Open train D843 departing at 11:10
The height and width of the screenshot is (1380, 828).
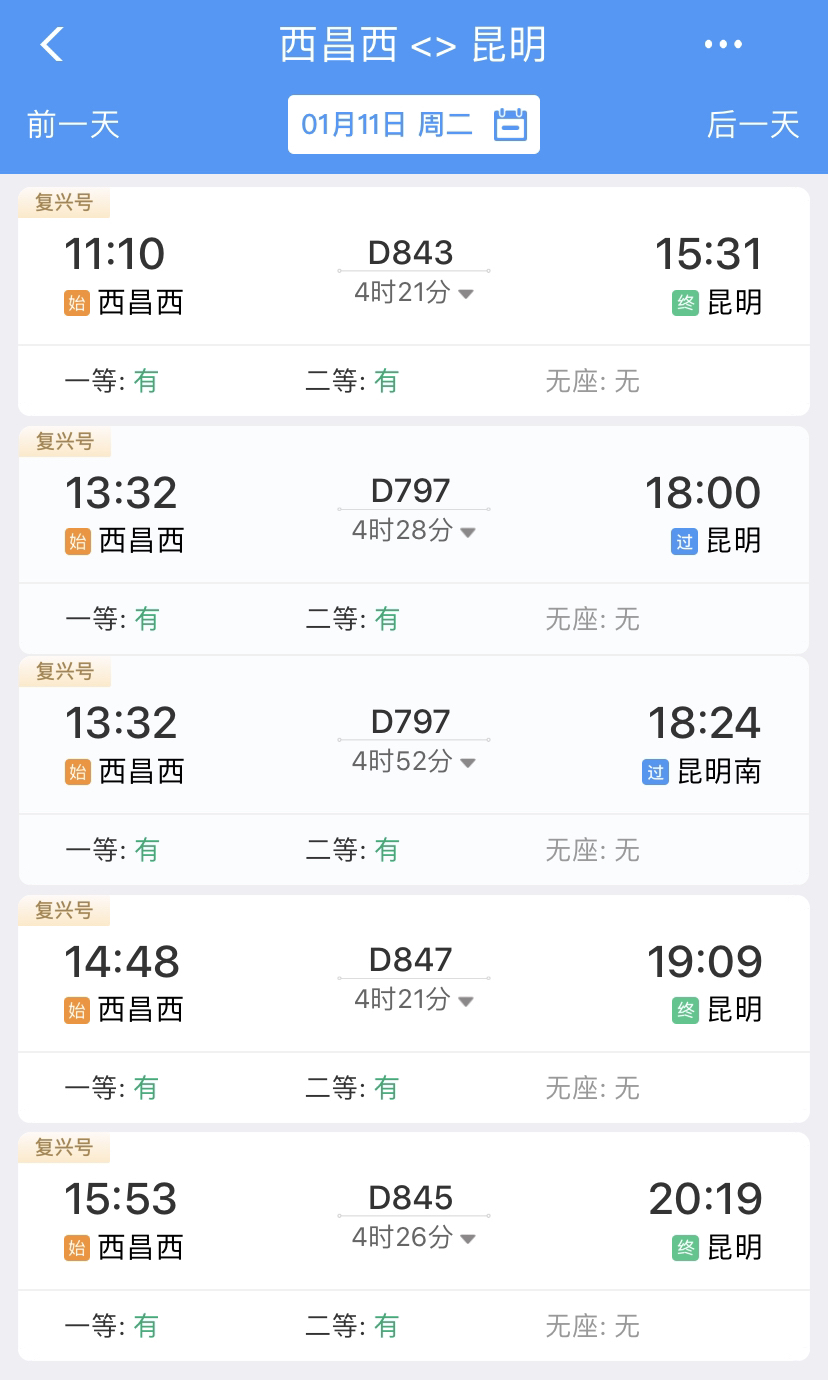(414, 301)
